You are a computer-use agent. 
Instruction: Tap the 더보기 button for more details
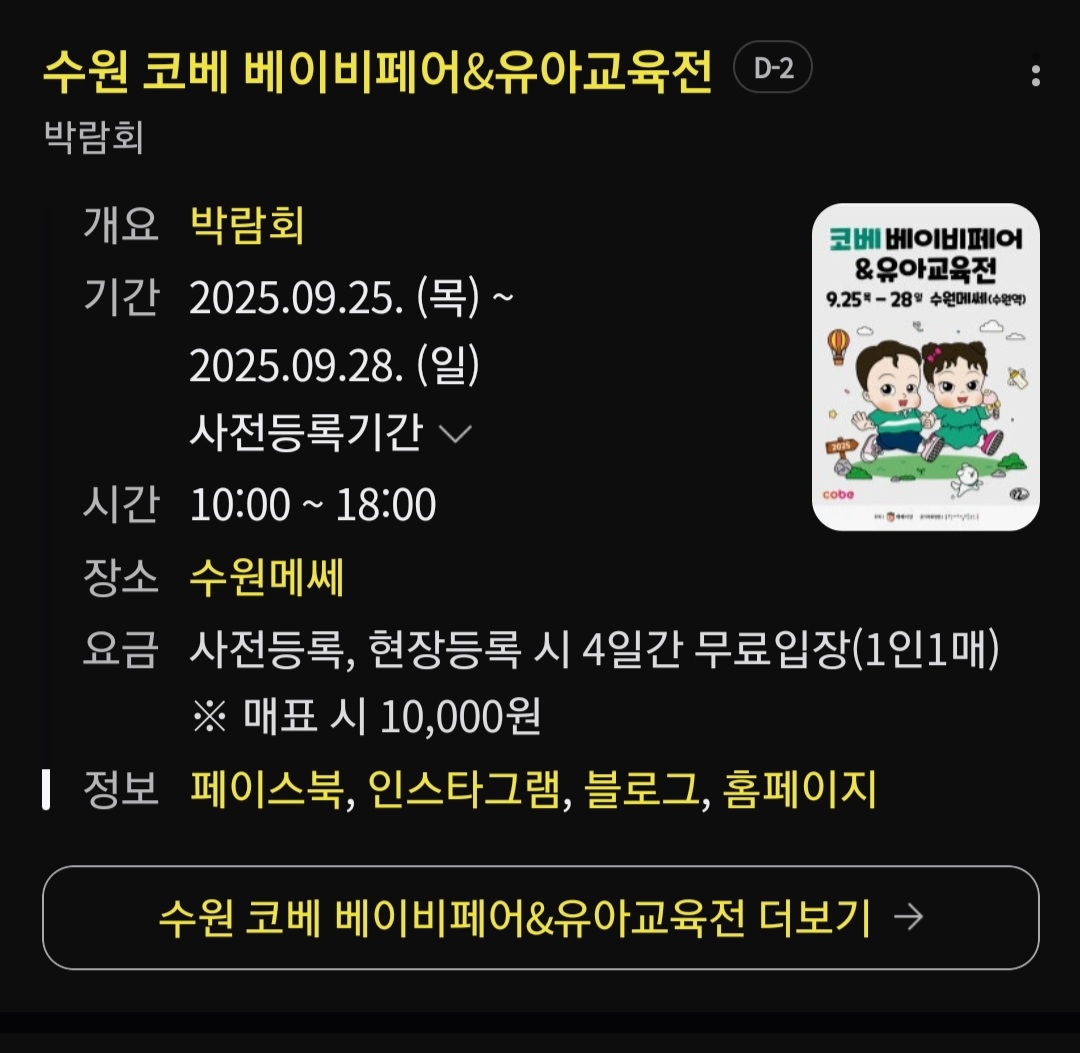(540, 917)
